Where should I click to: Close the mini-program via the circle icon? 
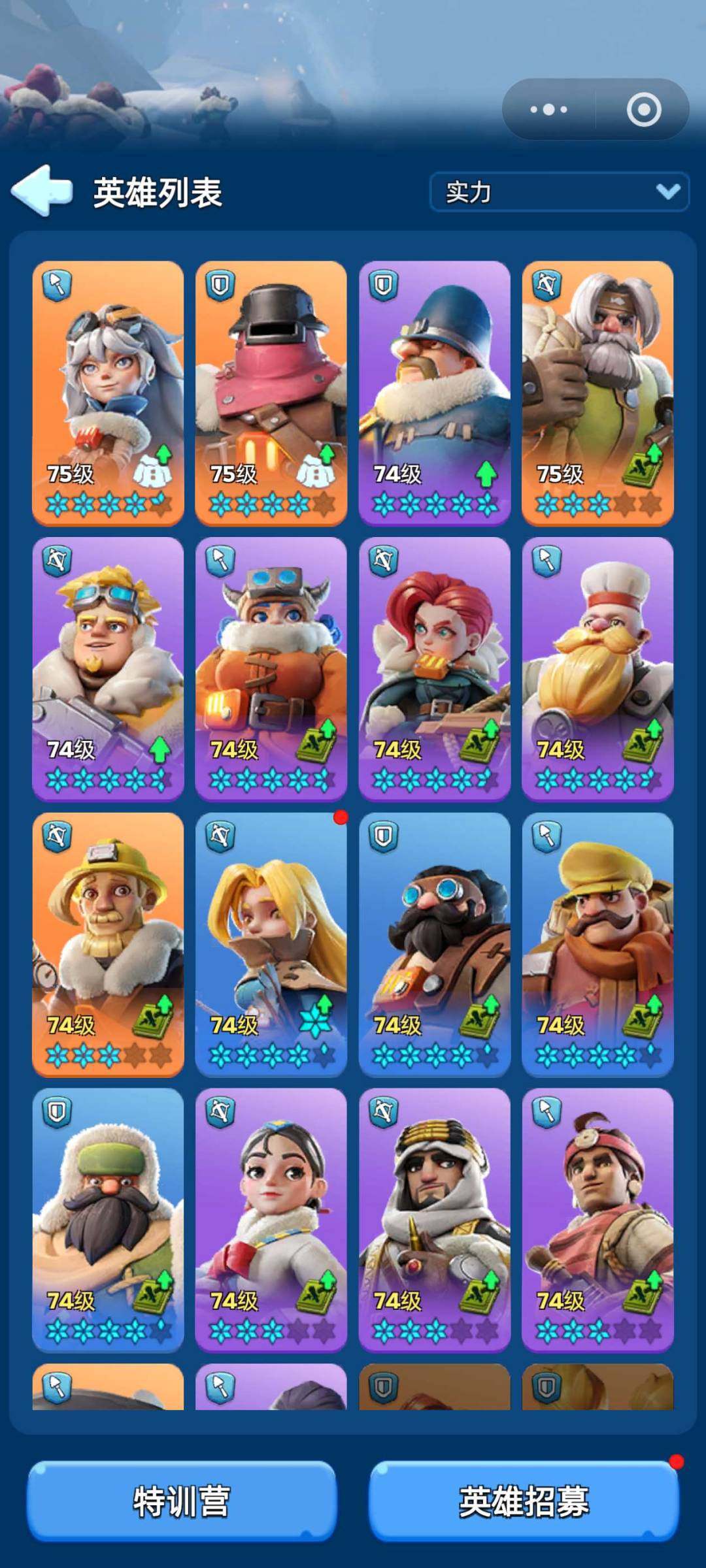point(643,109)
